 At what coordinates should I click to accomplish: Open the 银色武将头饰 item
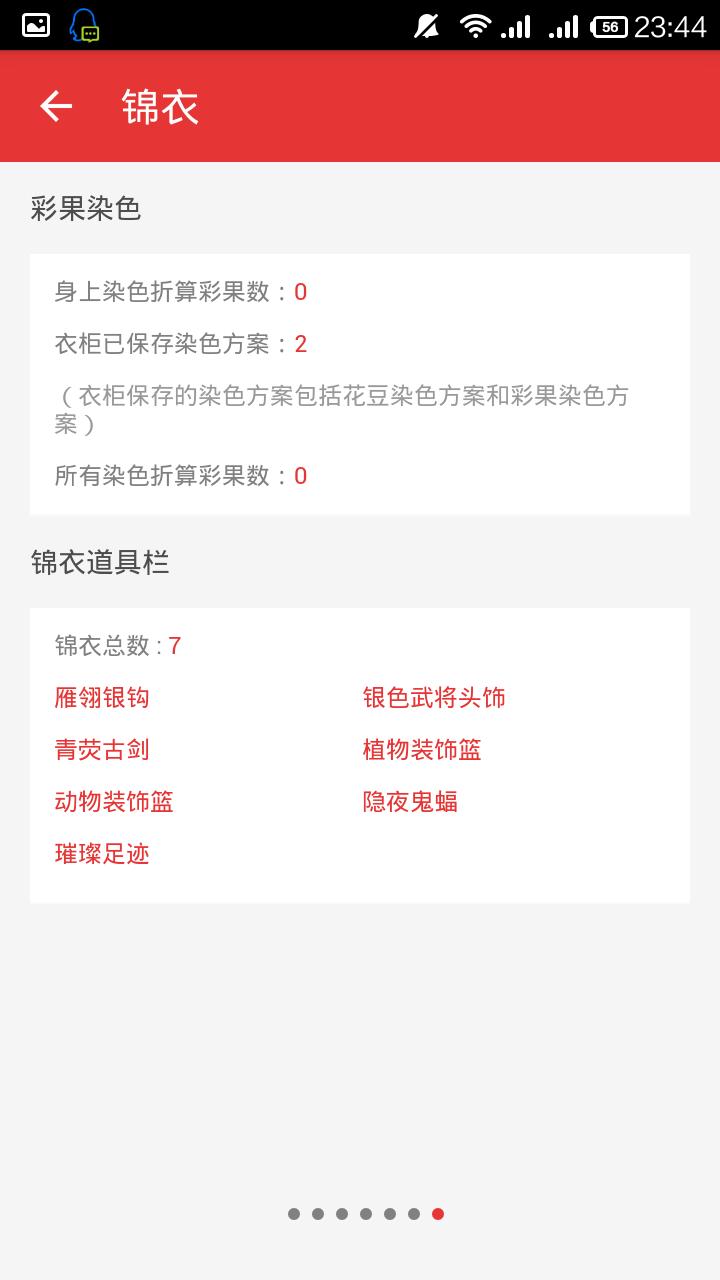(x=434, y=698)
